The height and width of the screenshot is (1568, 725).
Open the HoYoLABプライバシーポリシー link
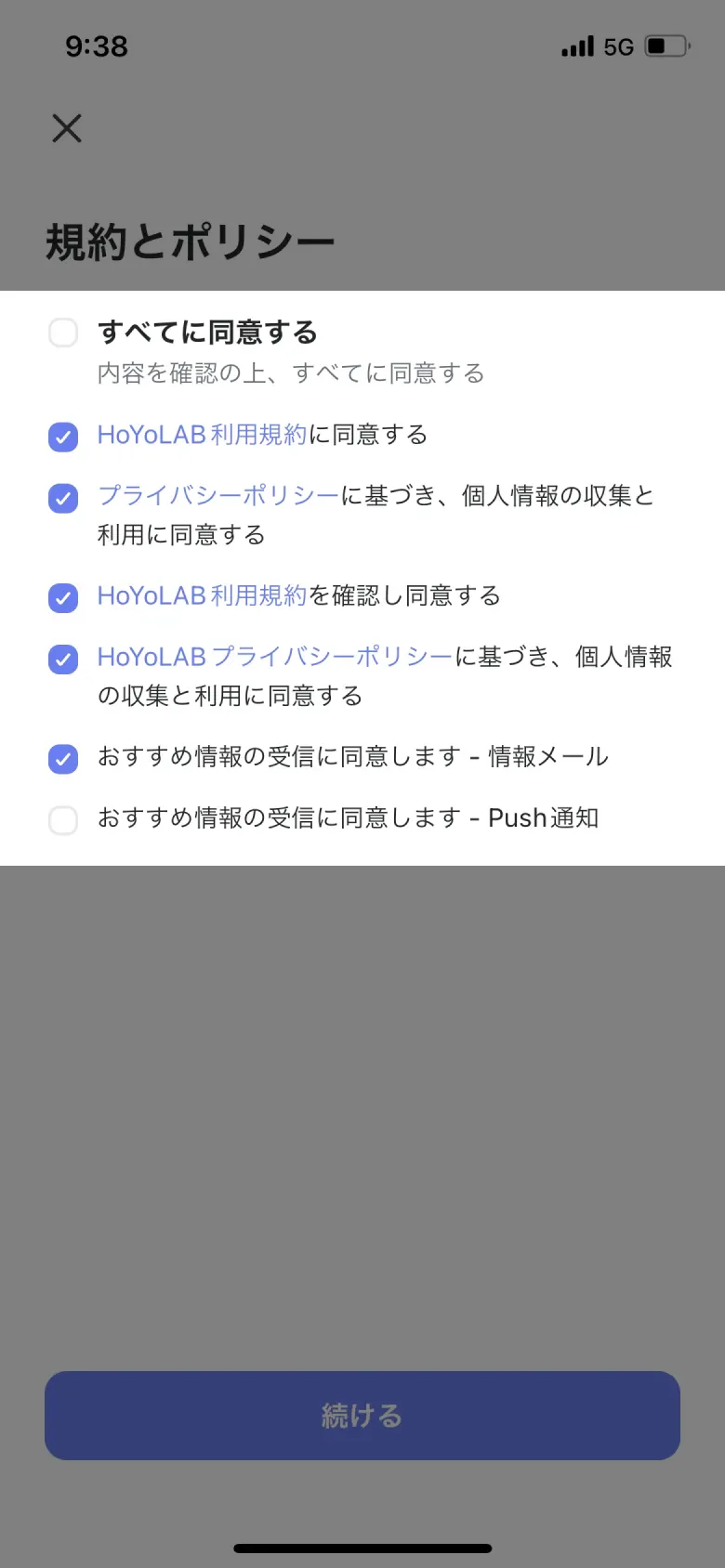point(272,658)
